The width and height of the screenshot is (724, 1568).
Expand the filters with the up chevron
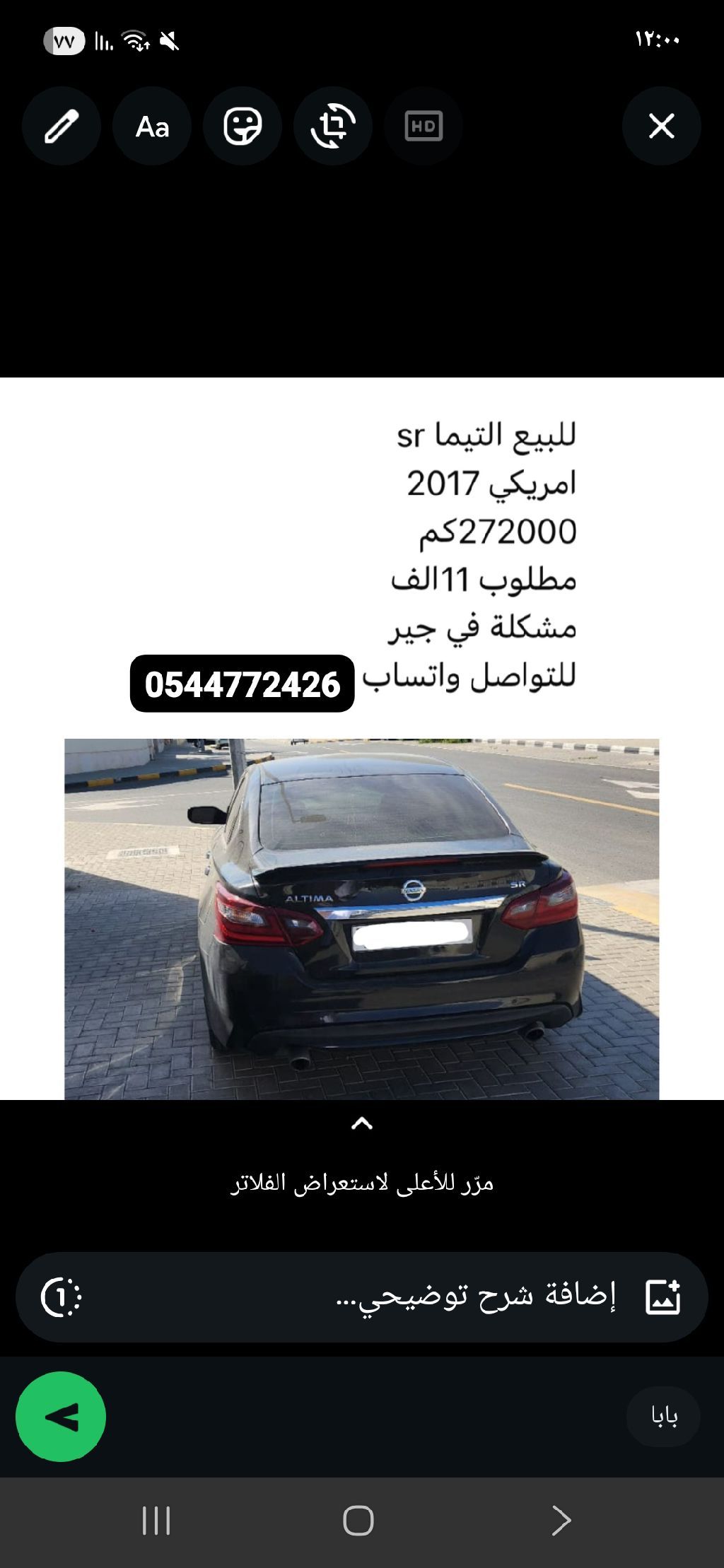click(361, 1123)
